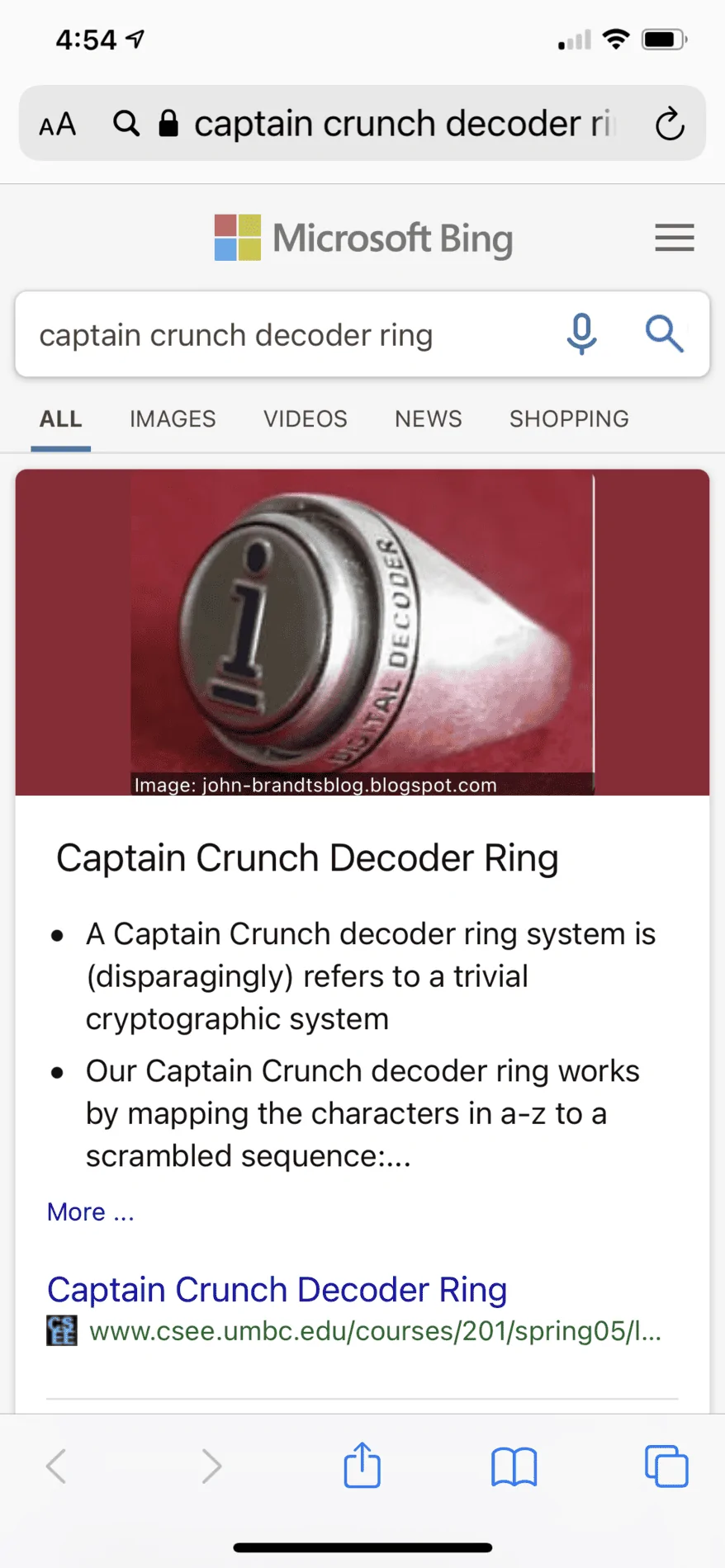Switch to the Images tab
The height and width of the screenshot is (1568, 725).
click(x=173, y=419)
